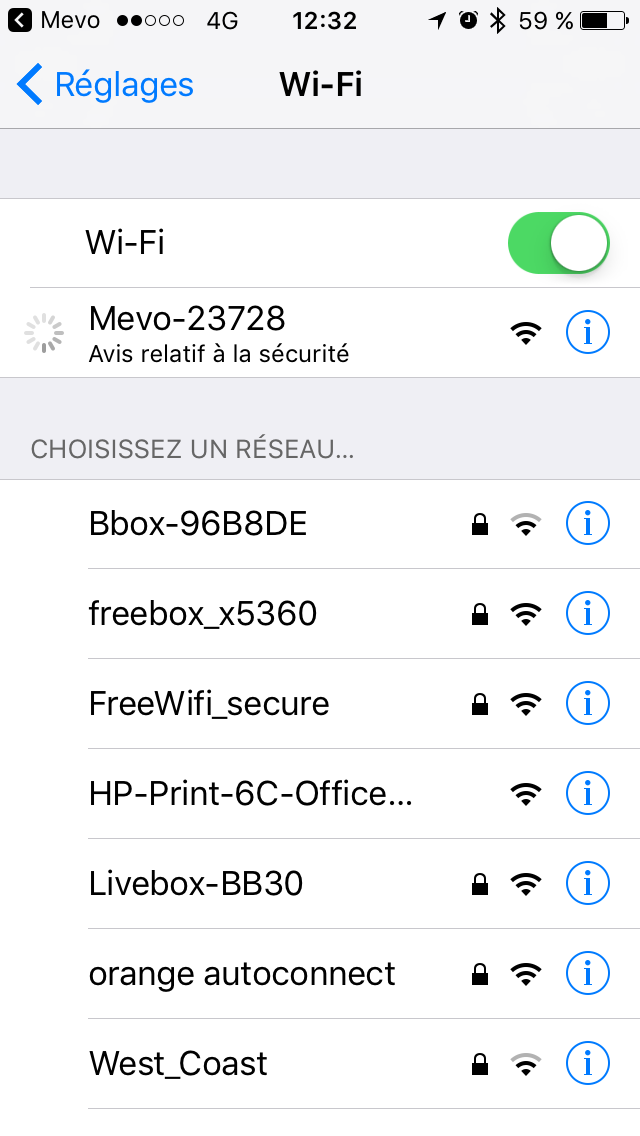Select the Mevo-23728 network row
Screen dimensions: 640x1136
320,333
